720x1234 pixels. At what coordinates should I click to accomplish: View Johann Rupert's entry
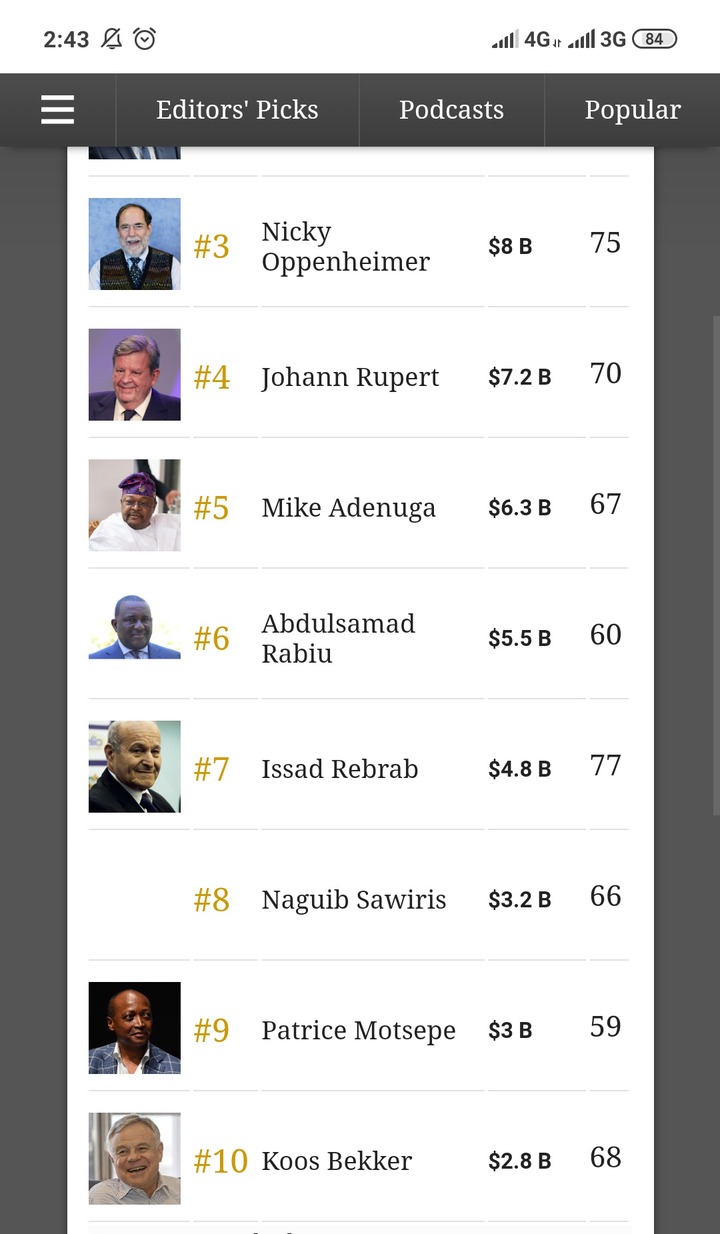click(x=358, y=373)
